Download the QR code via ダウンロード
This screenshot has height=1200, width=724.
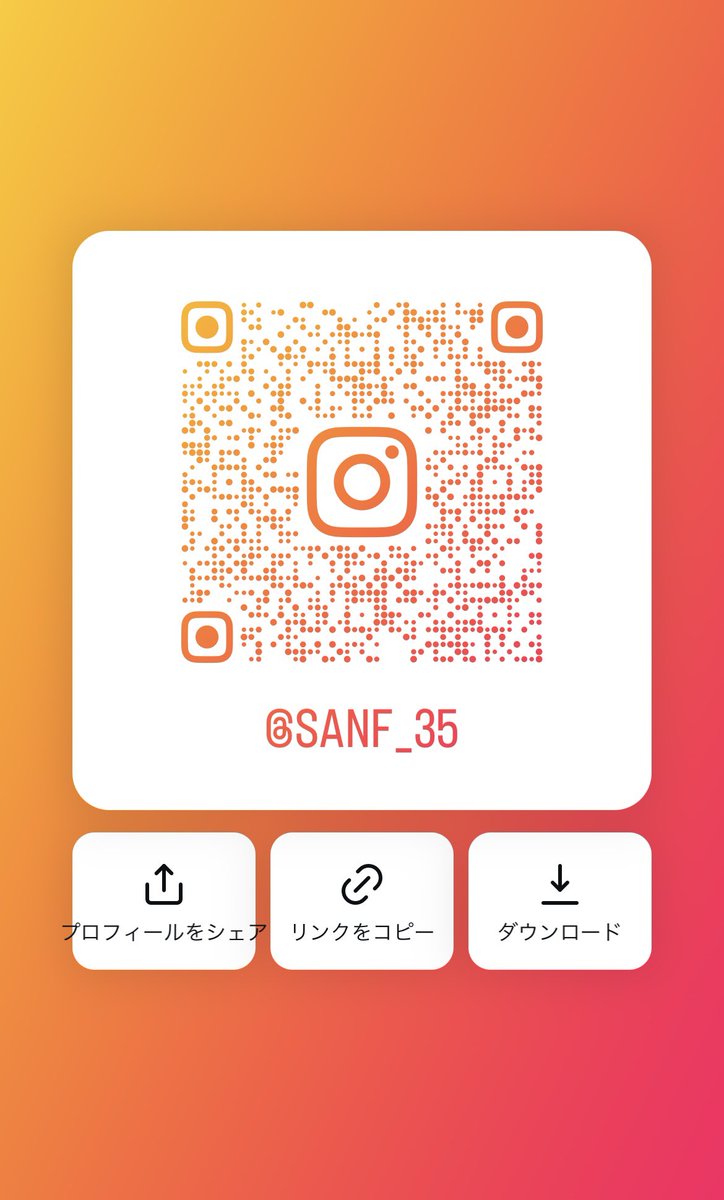(x=560, y=901)
